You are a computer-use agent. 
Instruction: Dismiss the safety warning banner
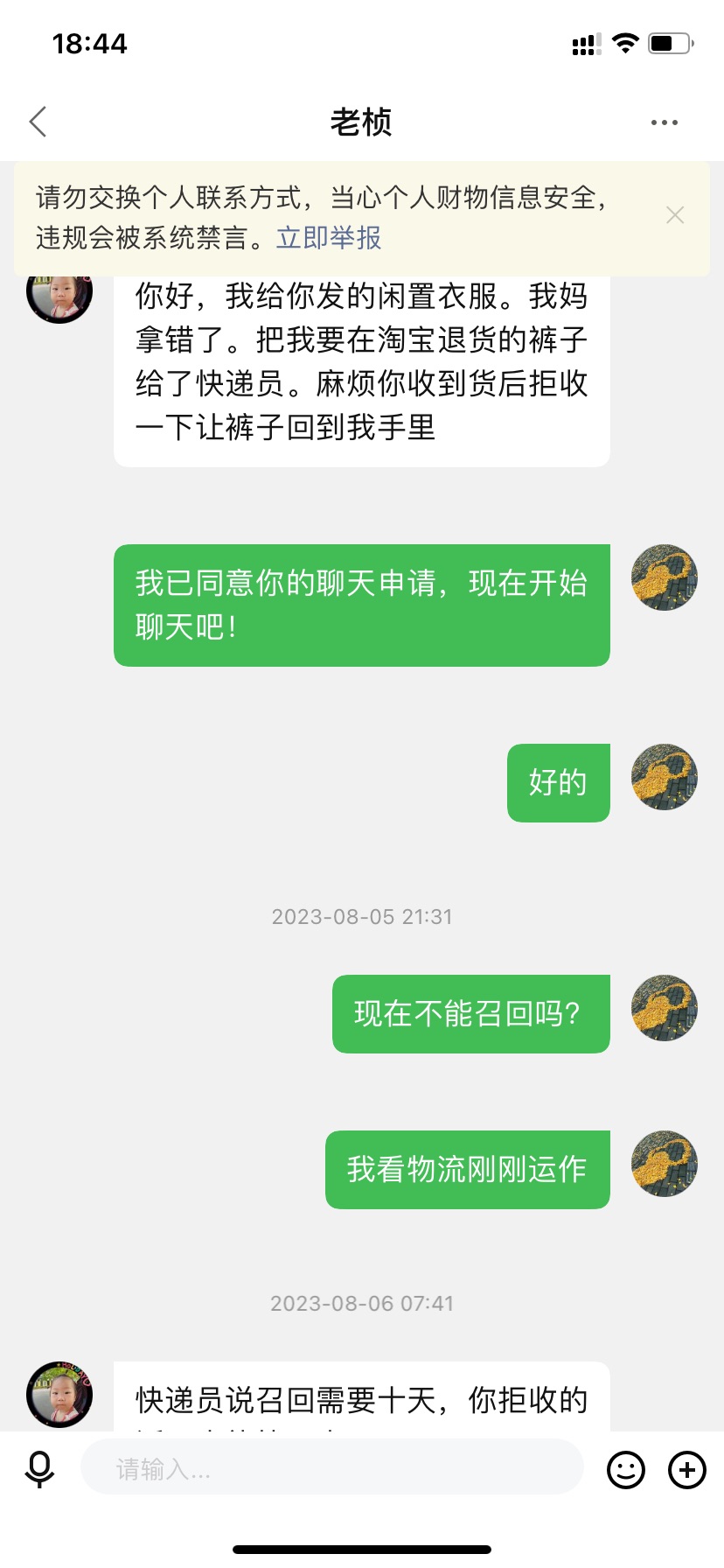pos(675,215)
